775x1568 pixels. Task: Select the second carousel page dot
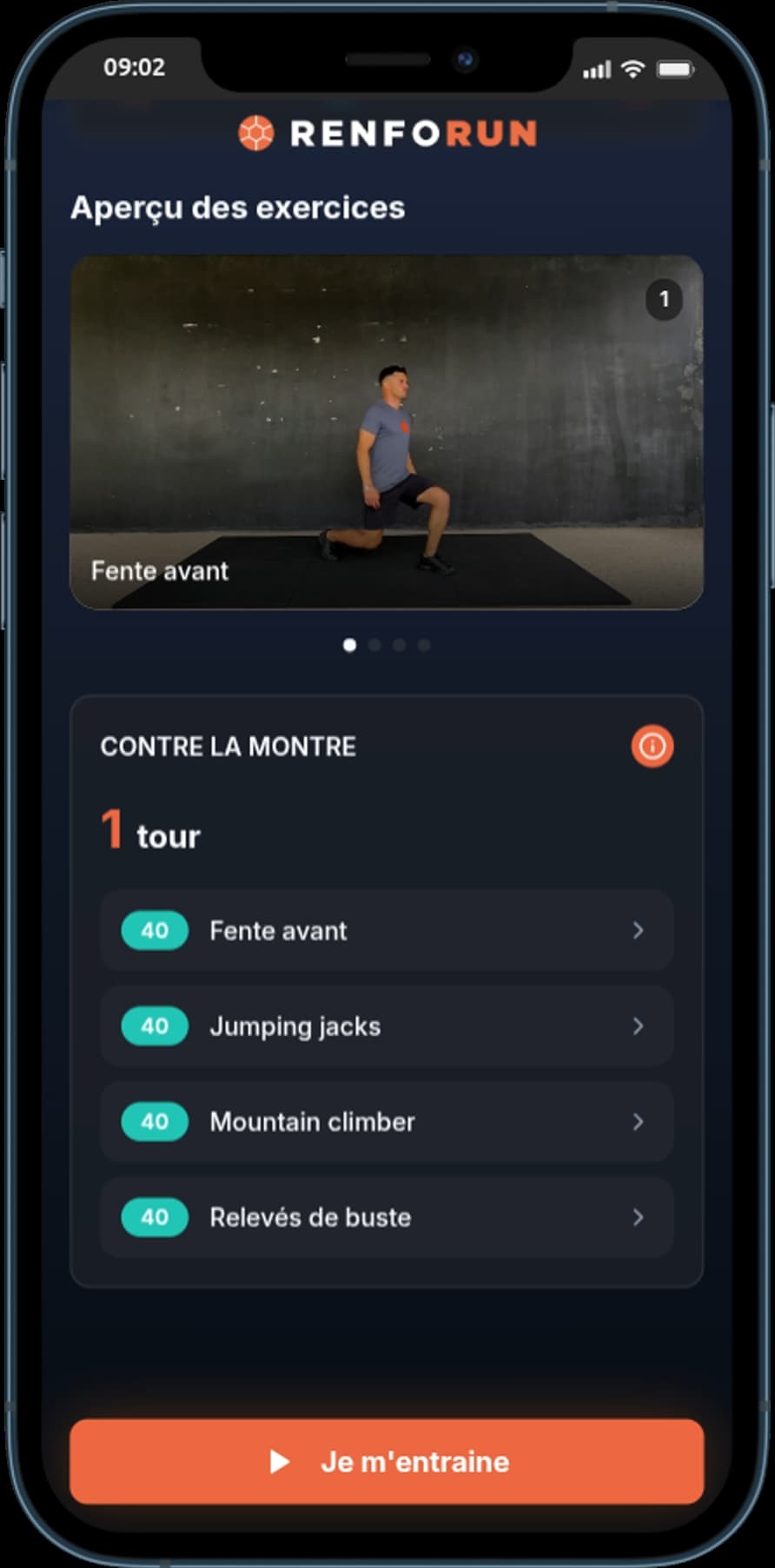(x=374, y=645)
